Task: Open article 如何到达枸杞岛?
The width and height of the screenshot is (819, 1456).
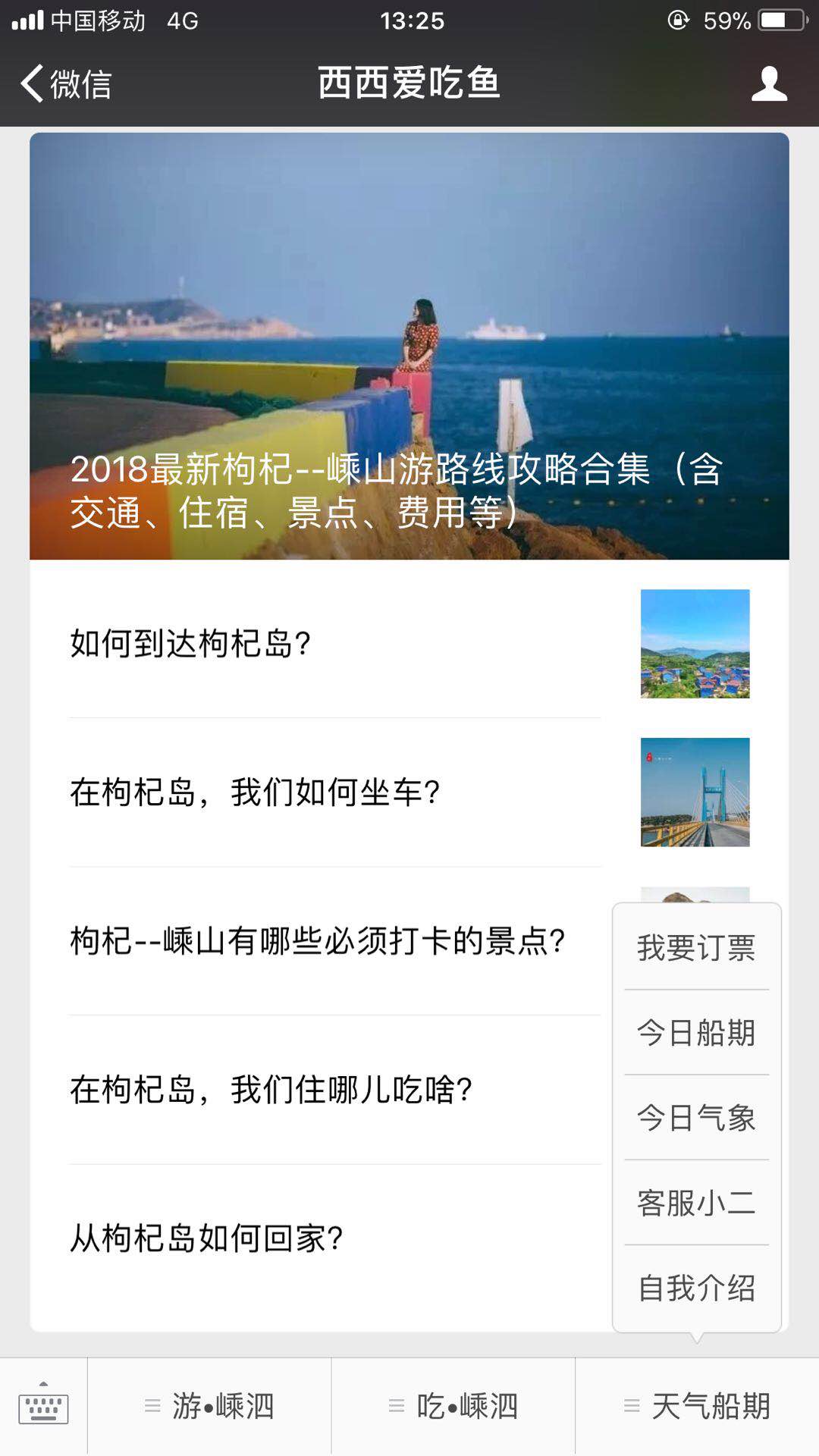Action: [334, 644]
